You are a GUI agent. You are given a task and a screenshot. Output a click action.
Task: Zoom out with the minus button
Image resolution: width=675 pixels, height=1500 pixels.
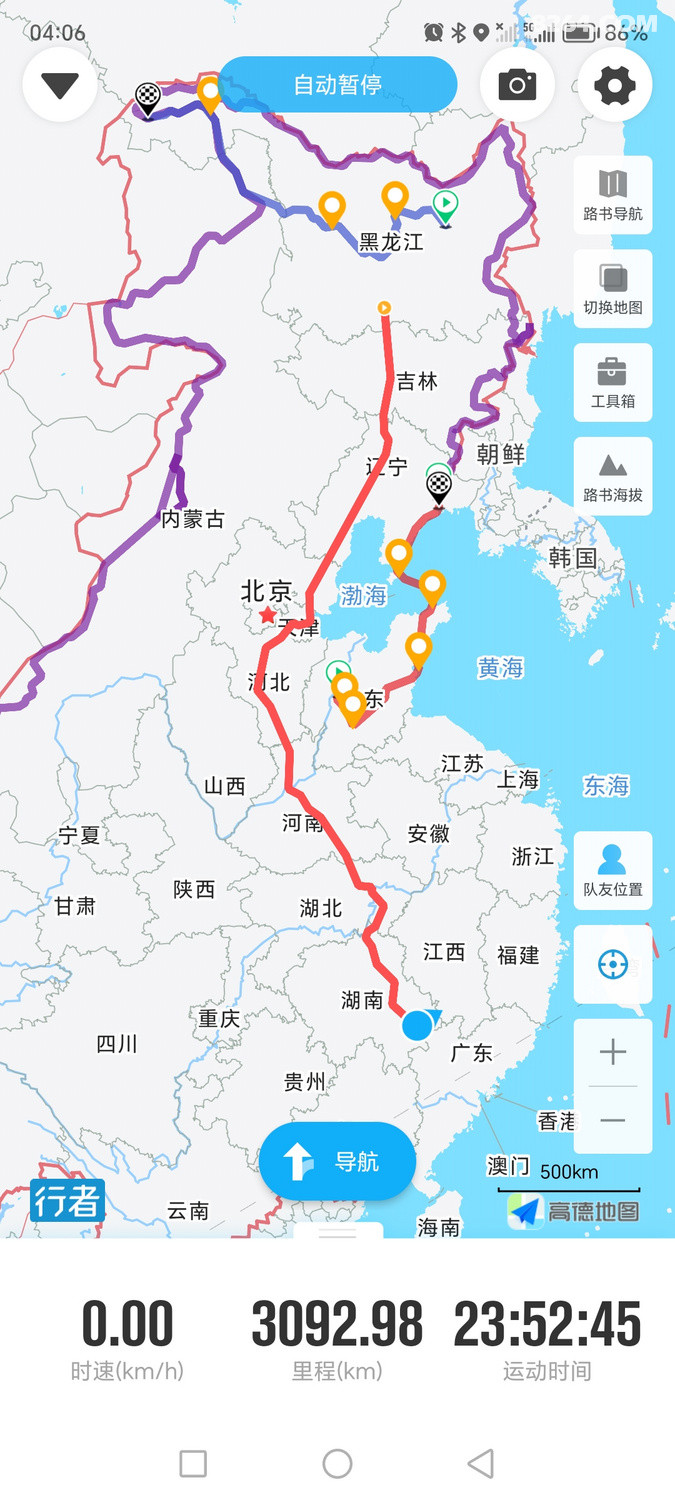coord(613,1121)
